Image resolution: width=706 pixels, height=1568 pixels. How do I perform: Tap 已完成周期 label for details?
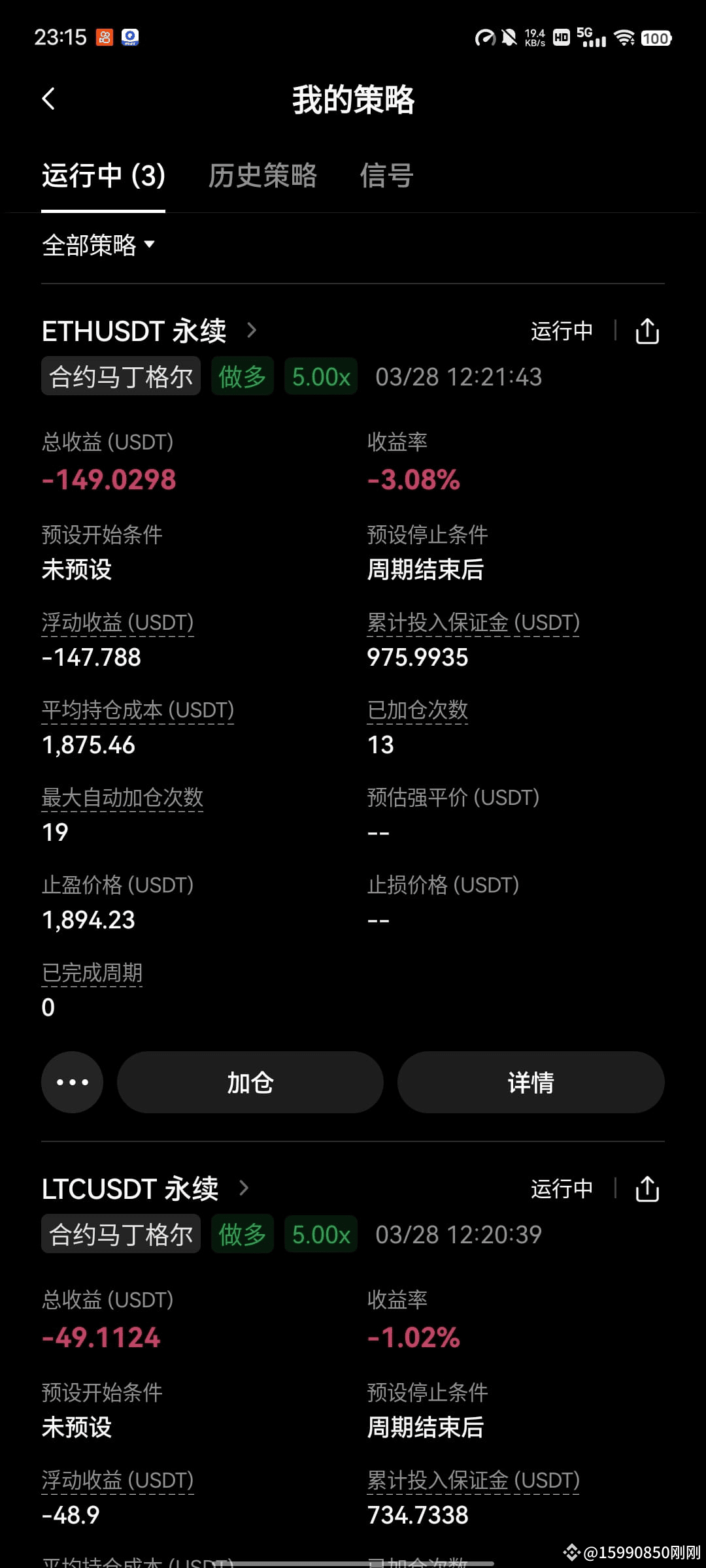pos(92,972)
